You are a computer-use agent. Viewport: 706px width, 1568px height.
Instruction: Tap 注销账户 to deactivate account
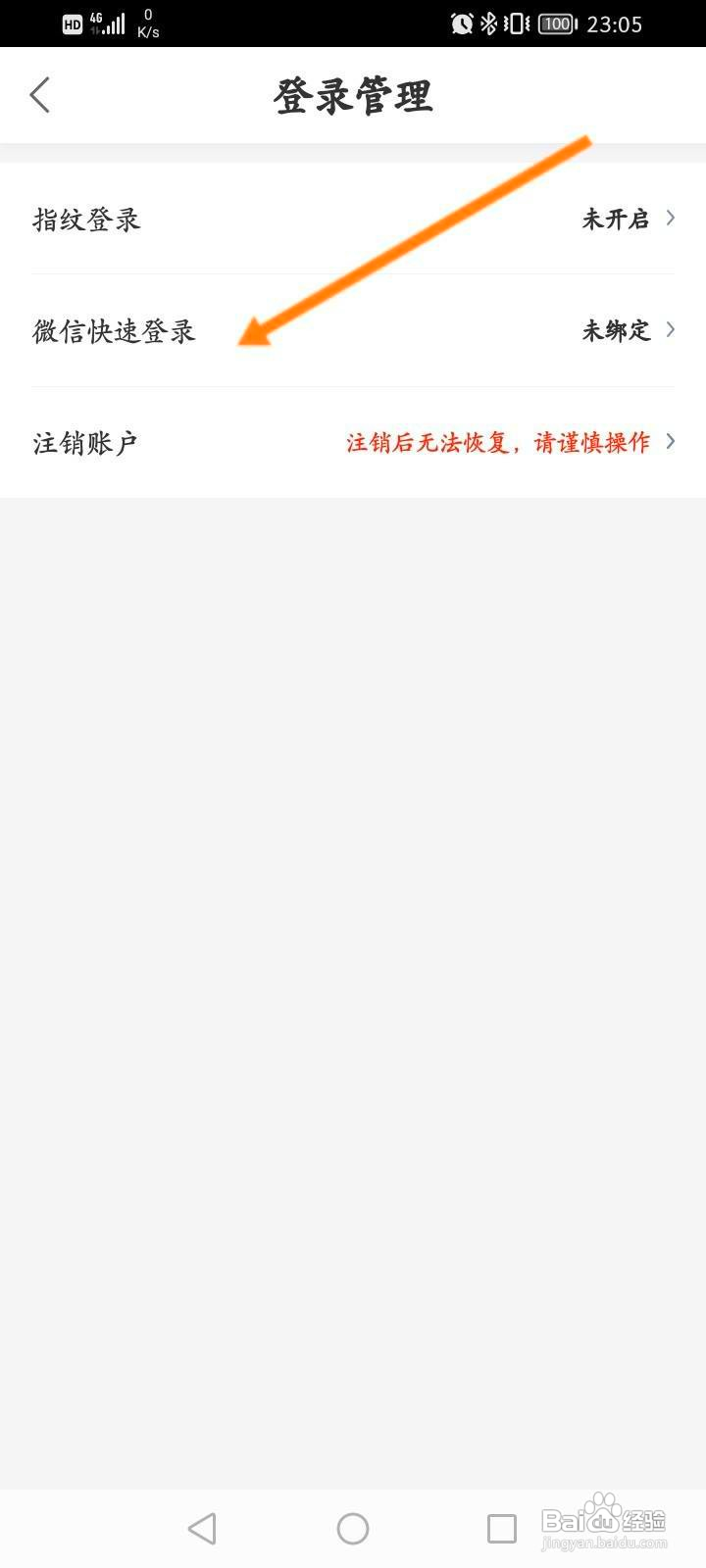tap(84, 441)
